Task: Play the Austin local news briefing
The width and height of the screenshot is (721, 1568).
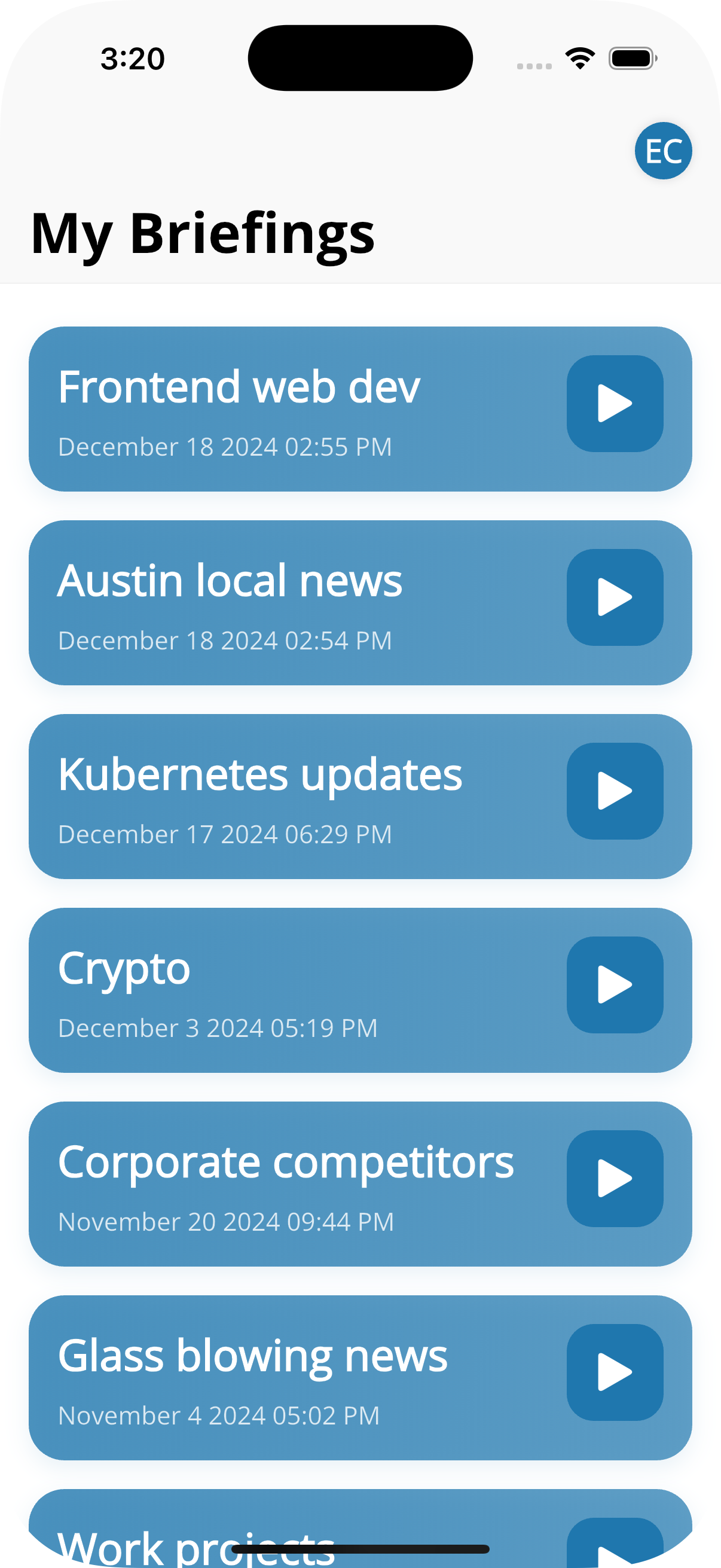Action: click(x=615, y=597)
